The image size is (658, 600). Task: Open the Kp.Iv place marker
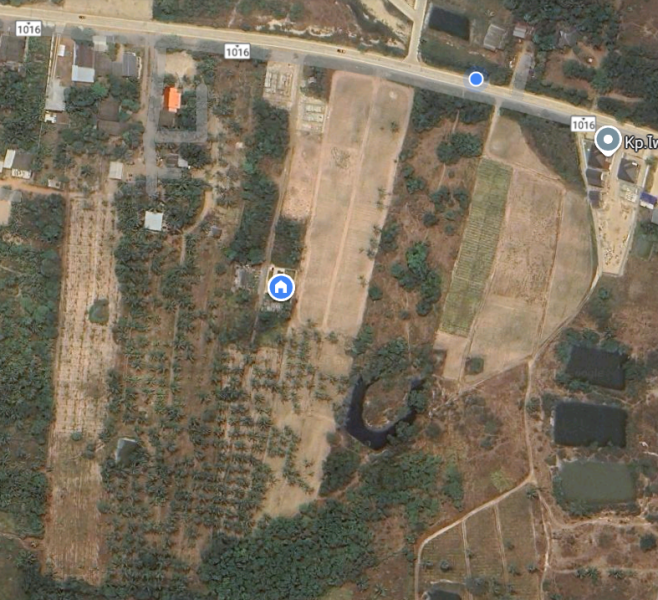[606, 139]
